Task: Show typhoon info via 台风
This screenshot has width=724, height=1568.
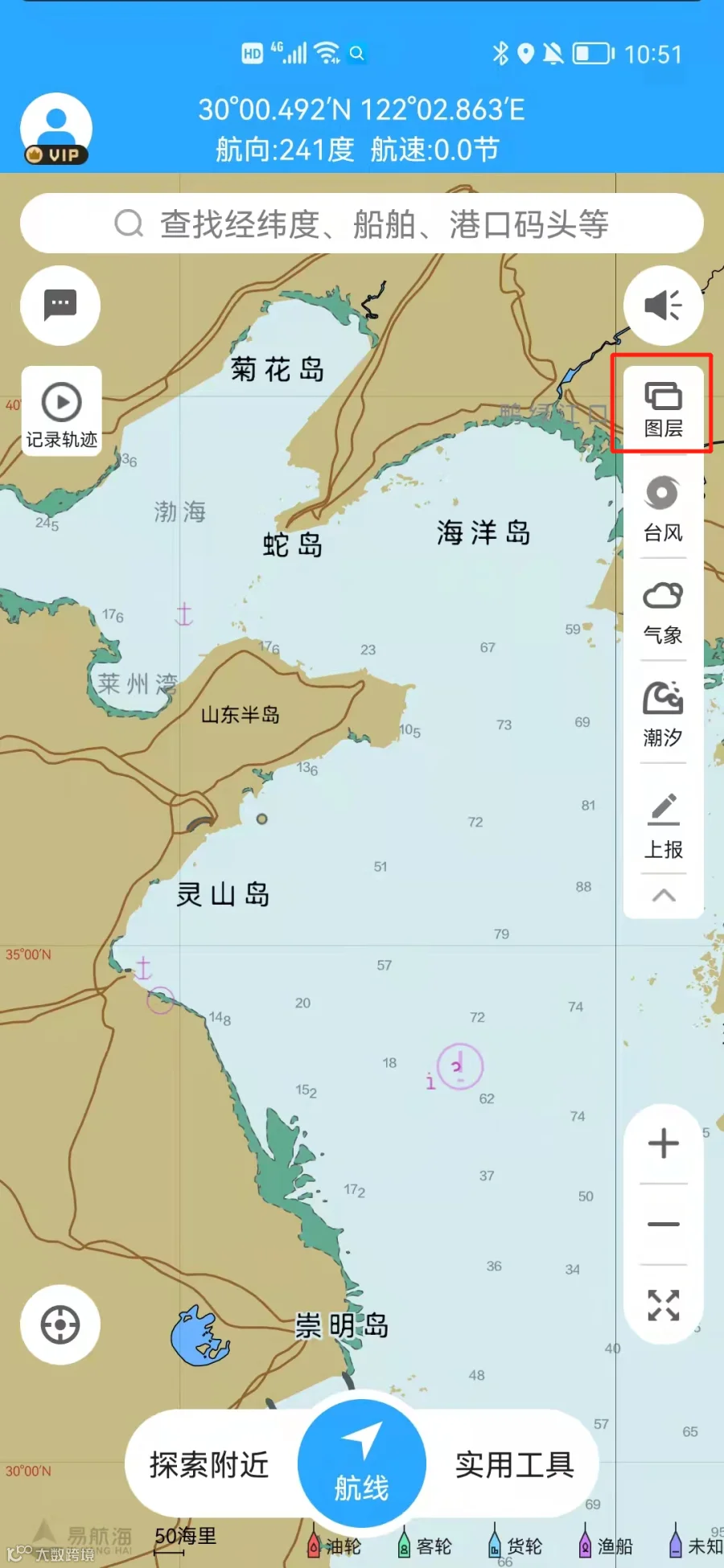Action: click(663, 509)
